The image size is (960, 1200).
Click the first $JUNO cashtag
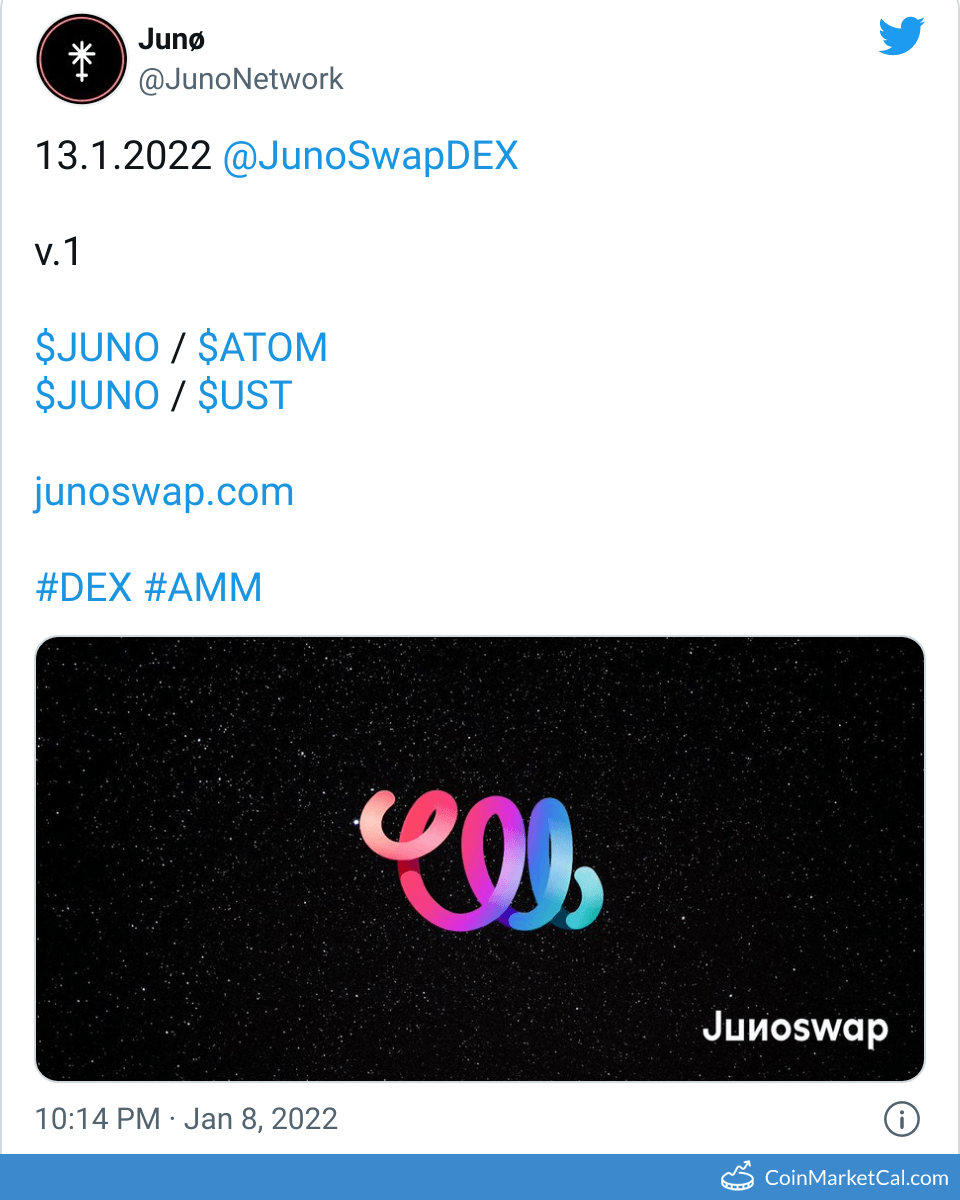(x=97, y=347)
